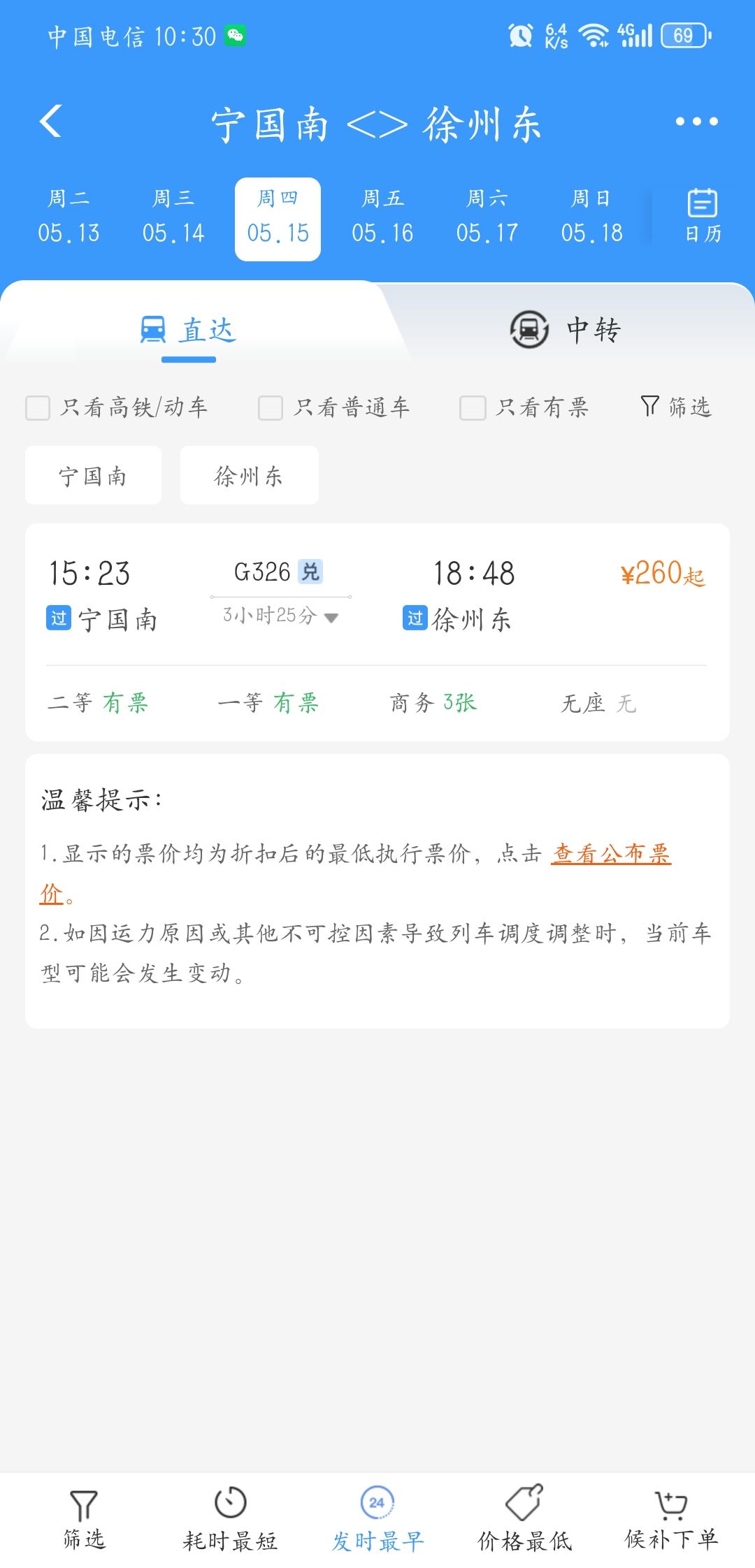Open the three-dot overflow menu
755x1568 pixels.
tap(696, 122)
